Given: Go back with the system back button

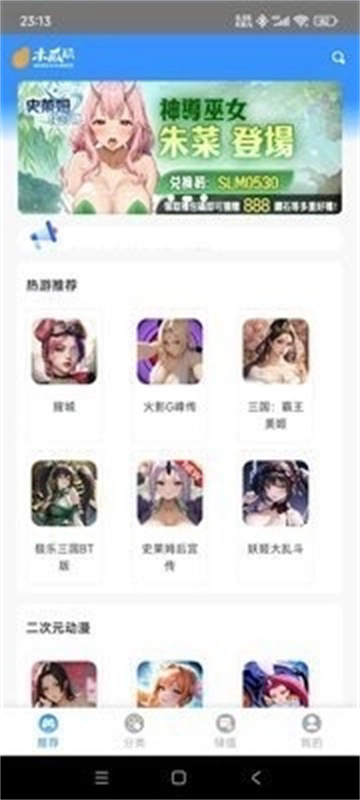Looking at the screenshot, I should pos(256,778).
